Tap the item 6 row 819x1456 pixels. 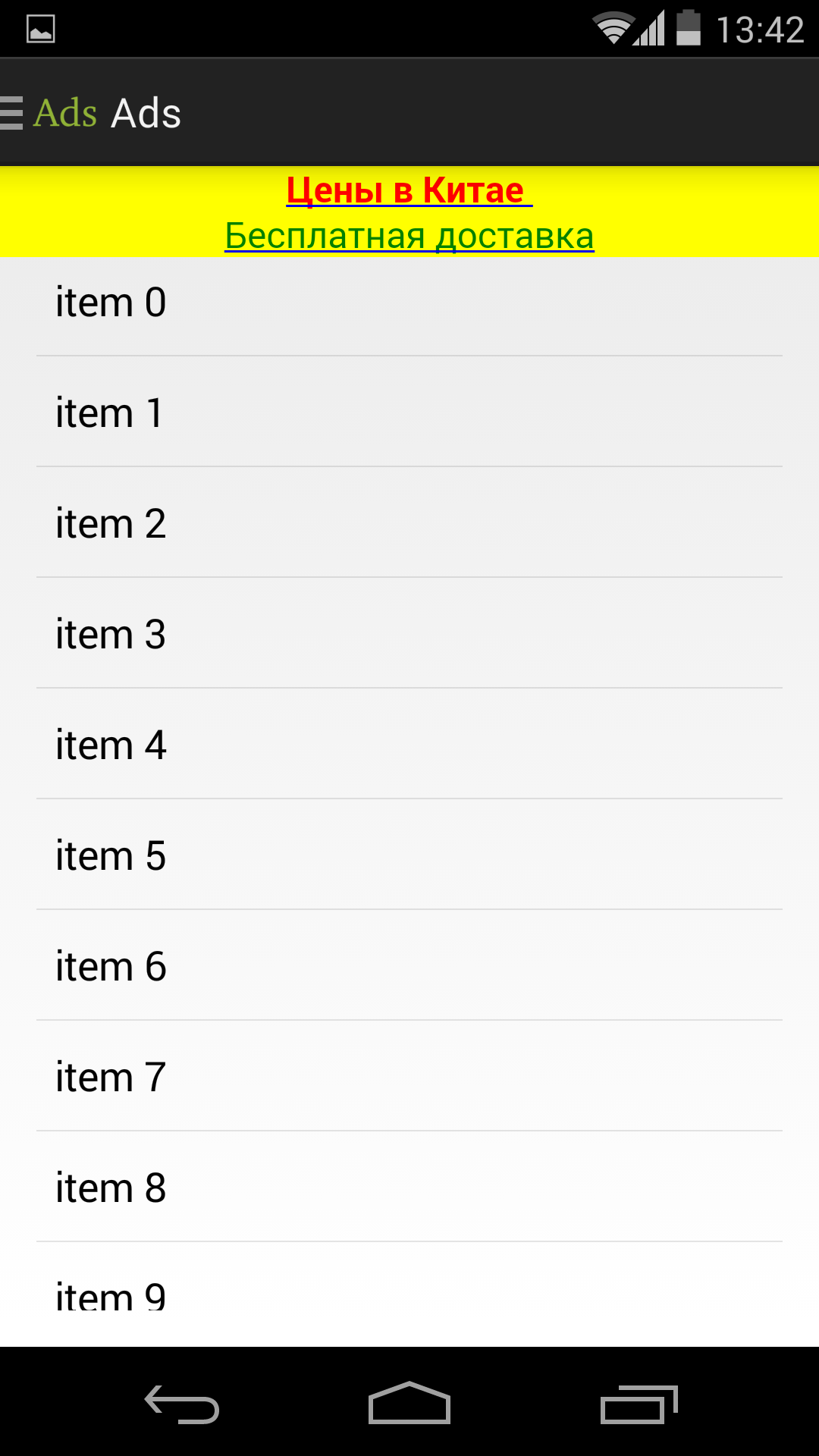[x=409, y=967]
